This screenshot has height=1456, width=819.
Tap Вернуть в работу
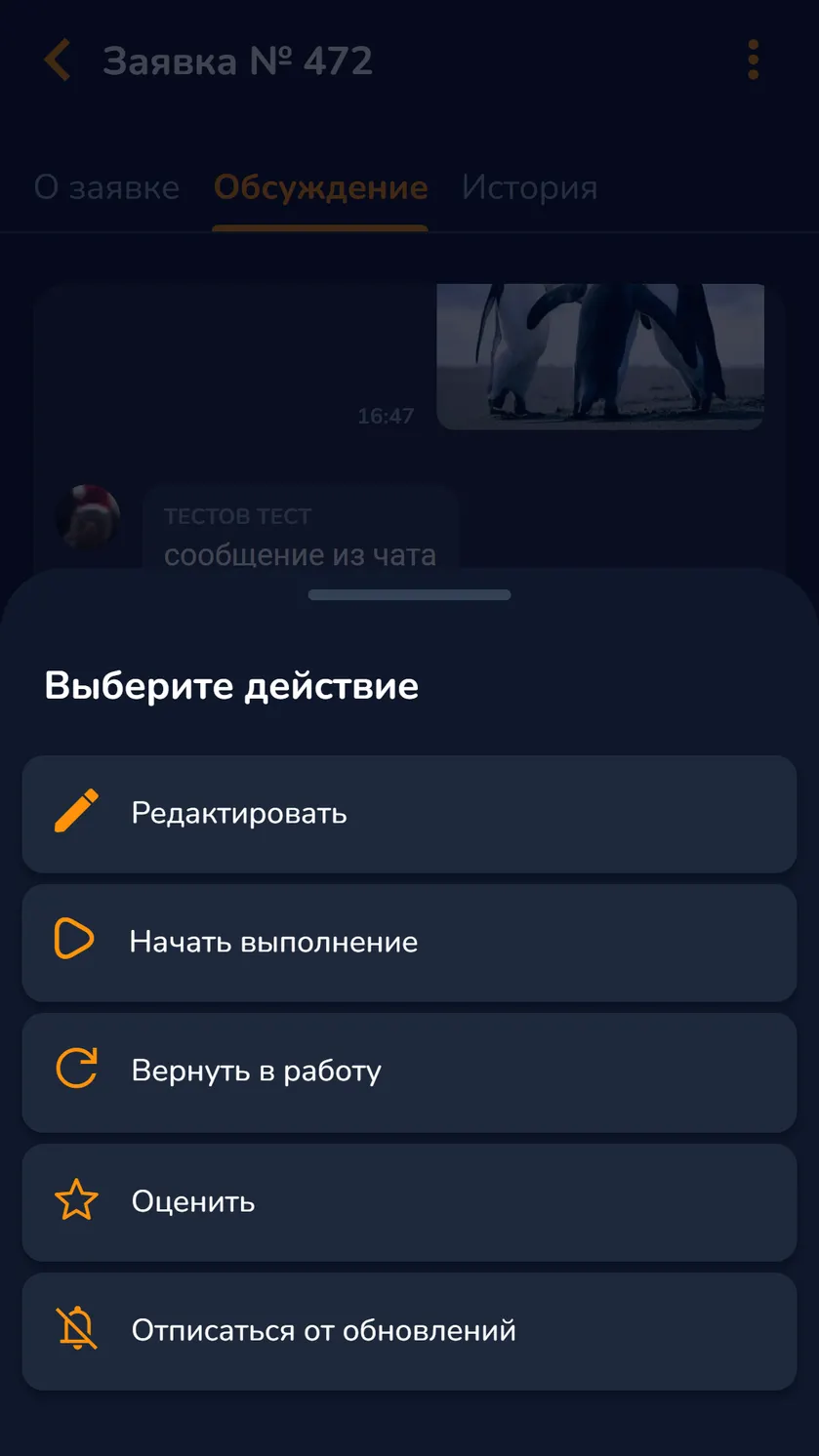409,1072
